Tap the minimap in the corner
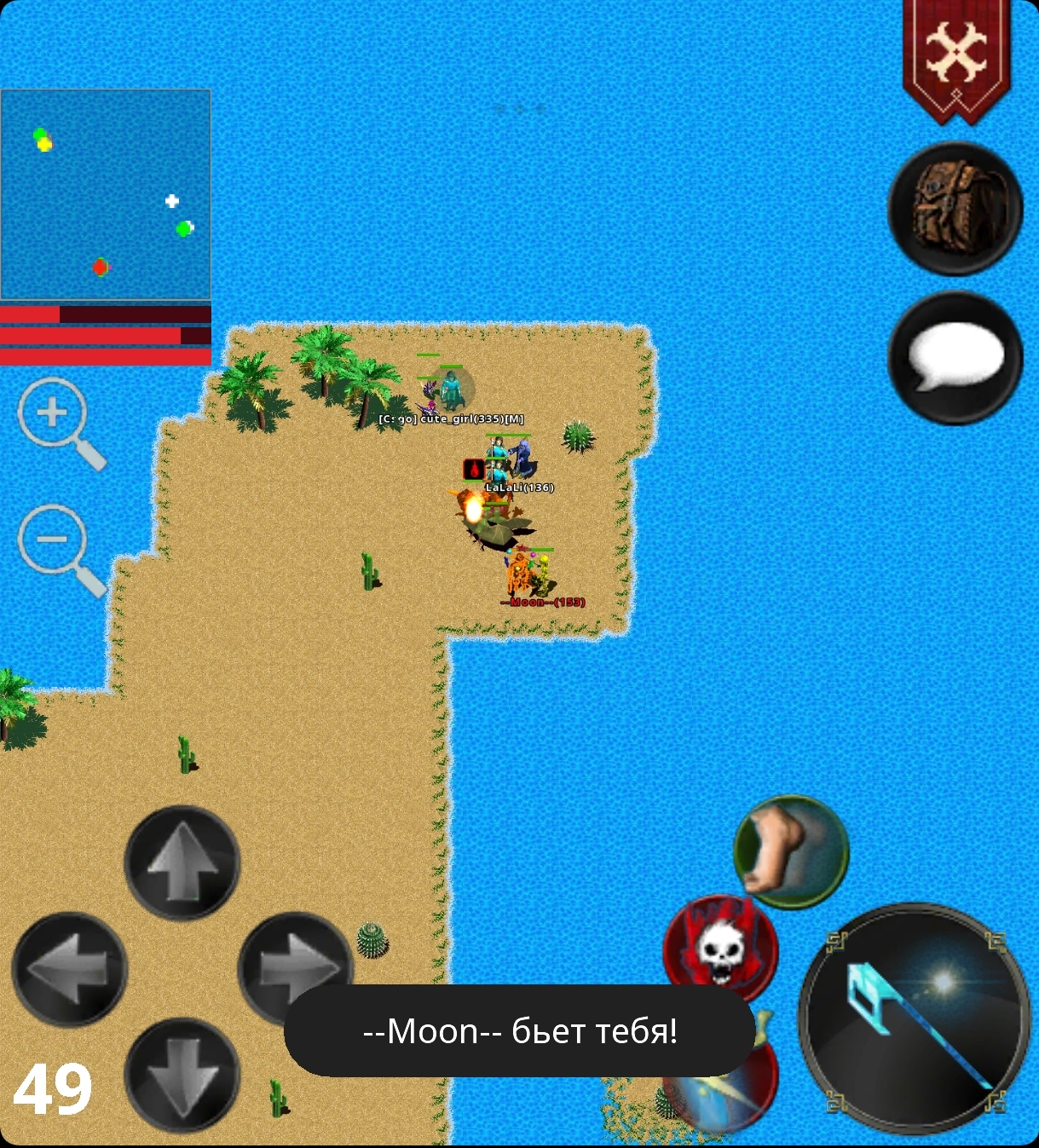The height and width of the screenshot is (1148, 1039). 106,194
